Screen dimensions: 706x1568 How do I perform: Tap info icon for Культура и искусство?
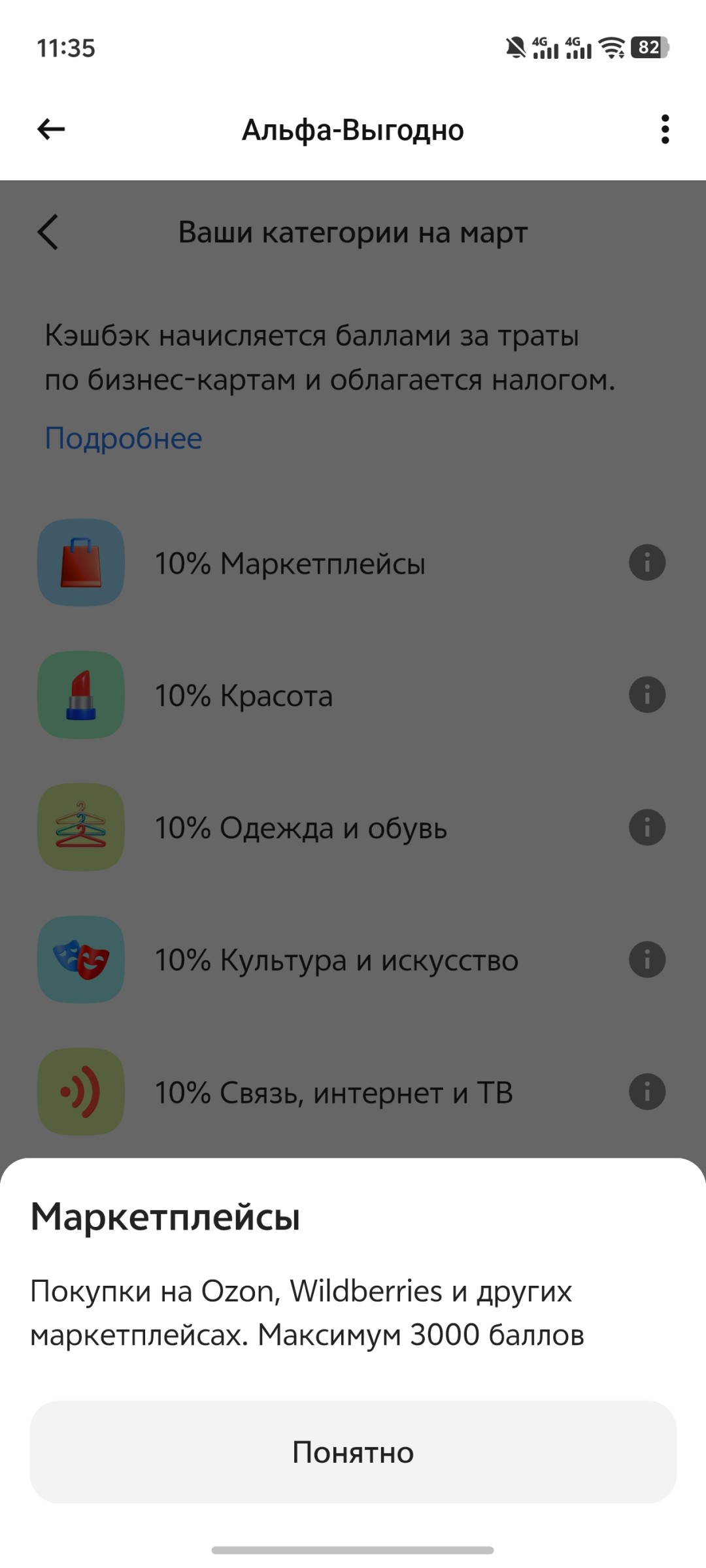646,960
